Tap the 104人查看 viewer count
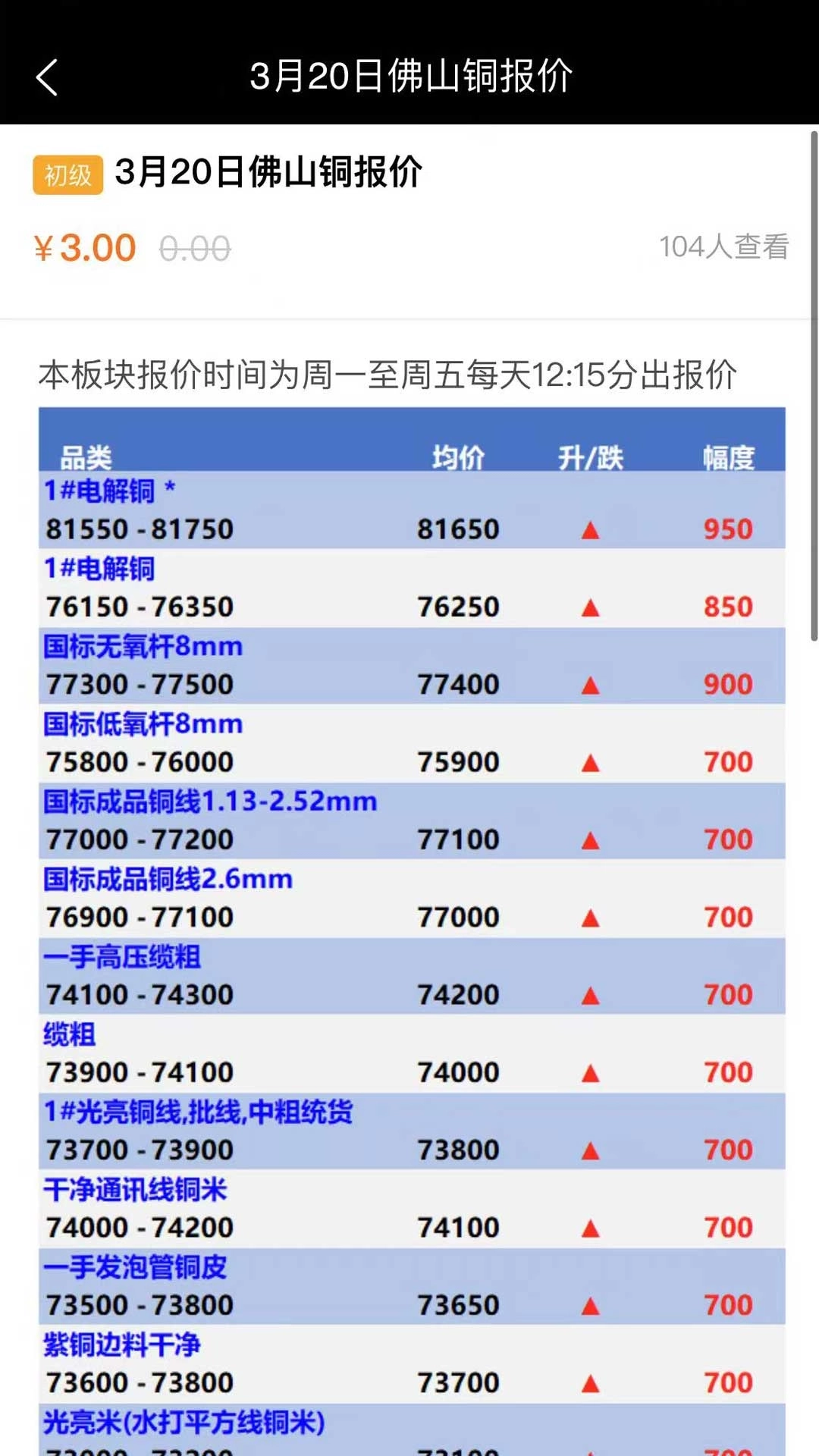This screenshot has width=819, height=1456. 724,246
